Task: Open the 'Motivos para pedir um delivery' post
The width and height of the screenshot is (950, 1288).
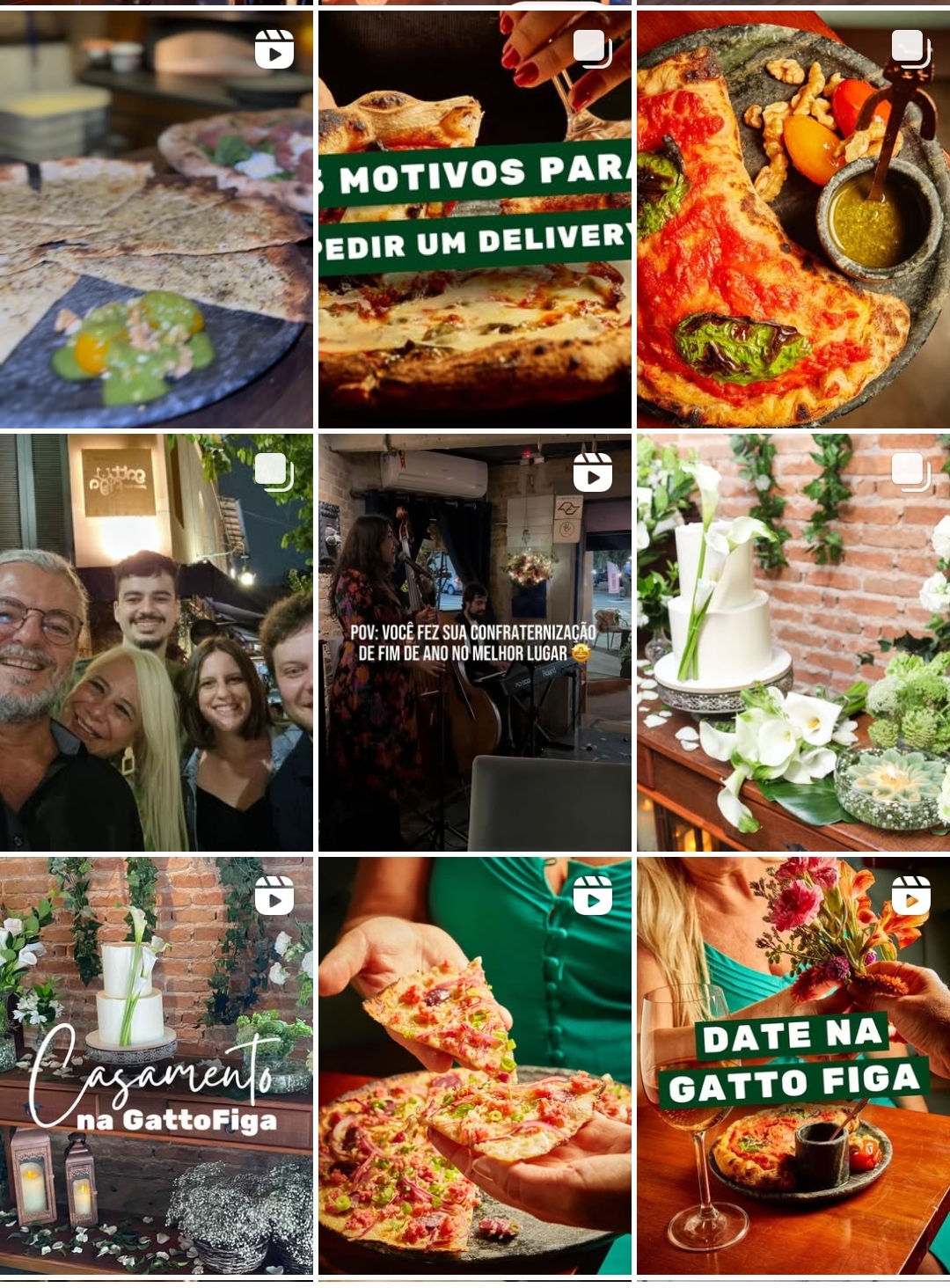Action: pos(474,219)
